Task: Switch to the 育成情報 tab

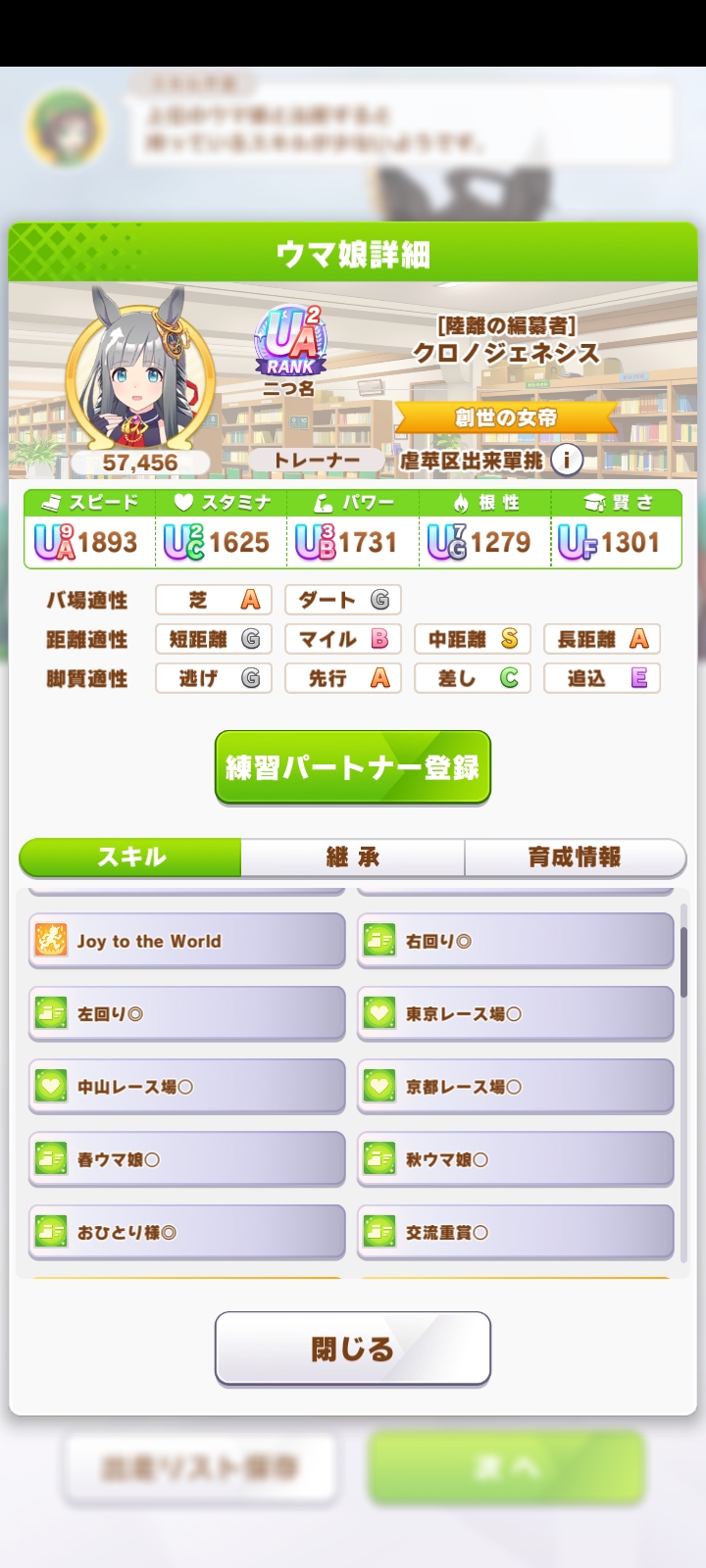Action: point(575,857)
